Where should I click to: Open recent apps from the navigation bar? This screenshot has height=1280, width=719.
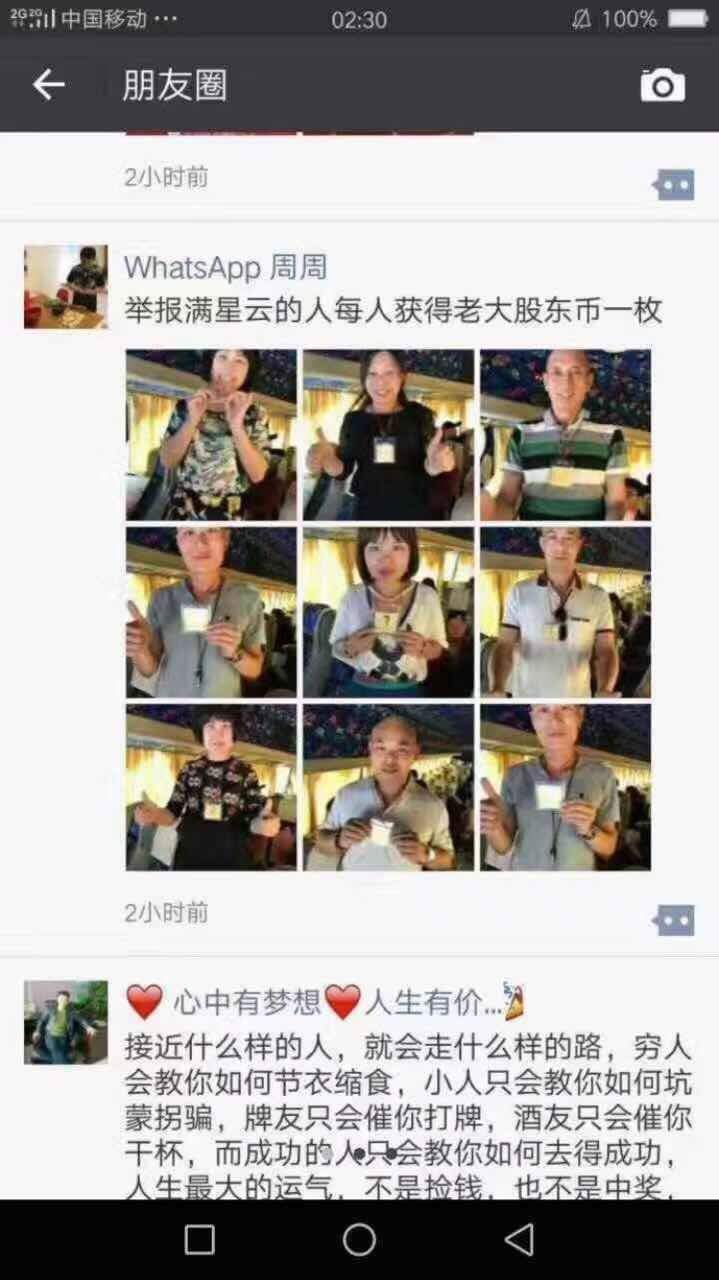(x=199, y=1240)
